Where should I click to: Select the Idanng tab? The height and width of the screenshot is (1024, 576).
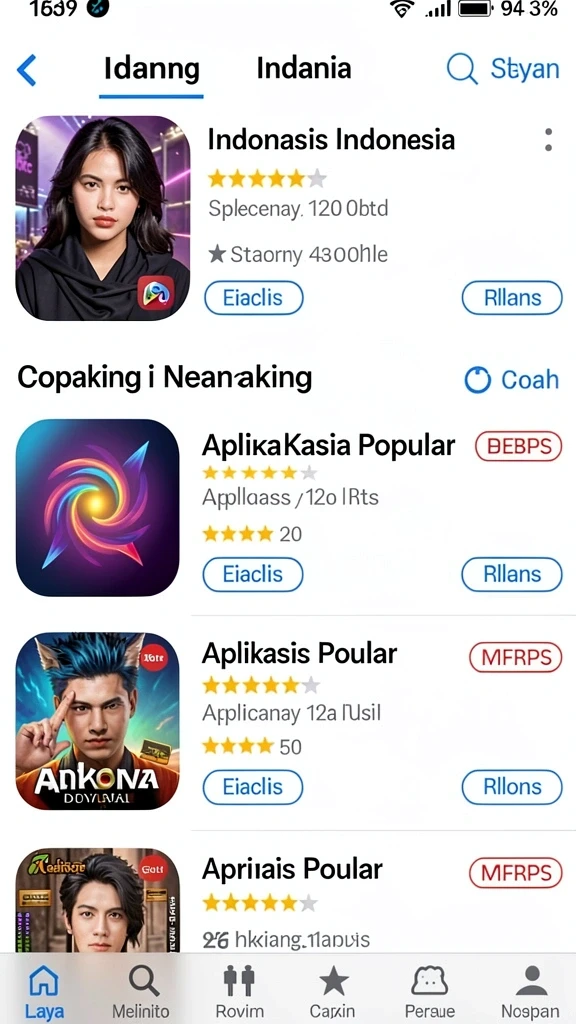[152, 69]
